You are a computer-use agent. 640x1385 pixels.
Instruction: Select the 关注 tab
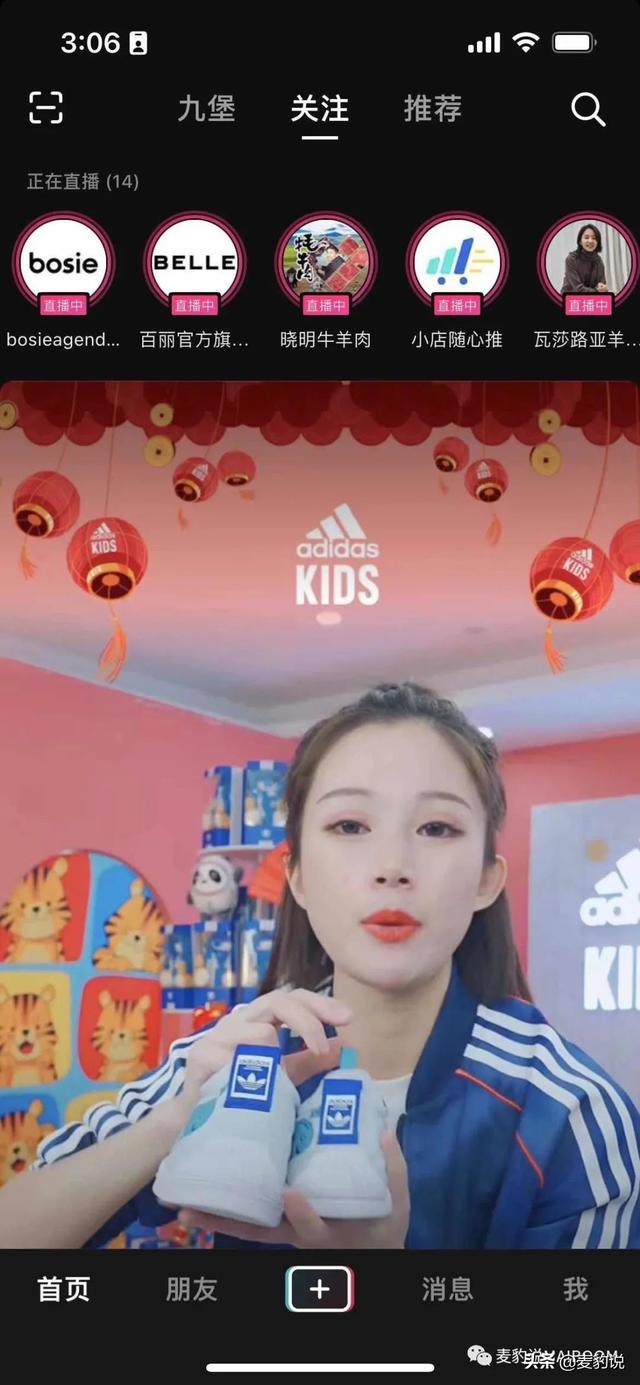pos(319,108)
